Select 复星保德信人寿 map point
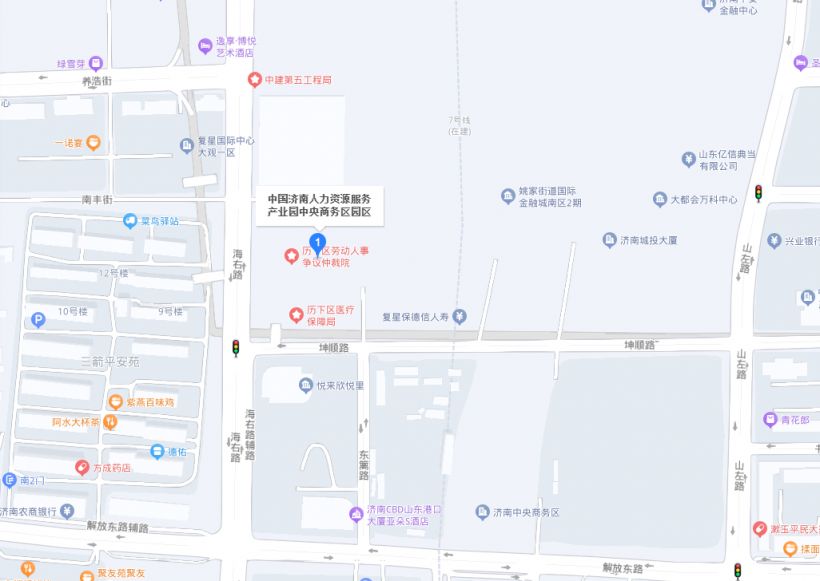The image size is (820, 581). 459,317
